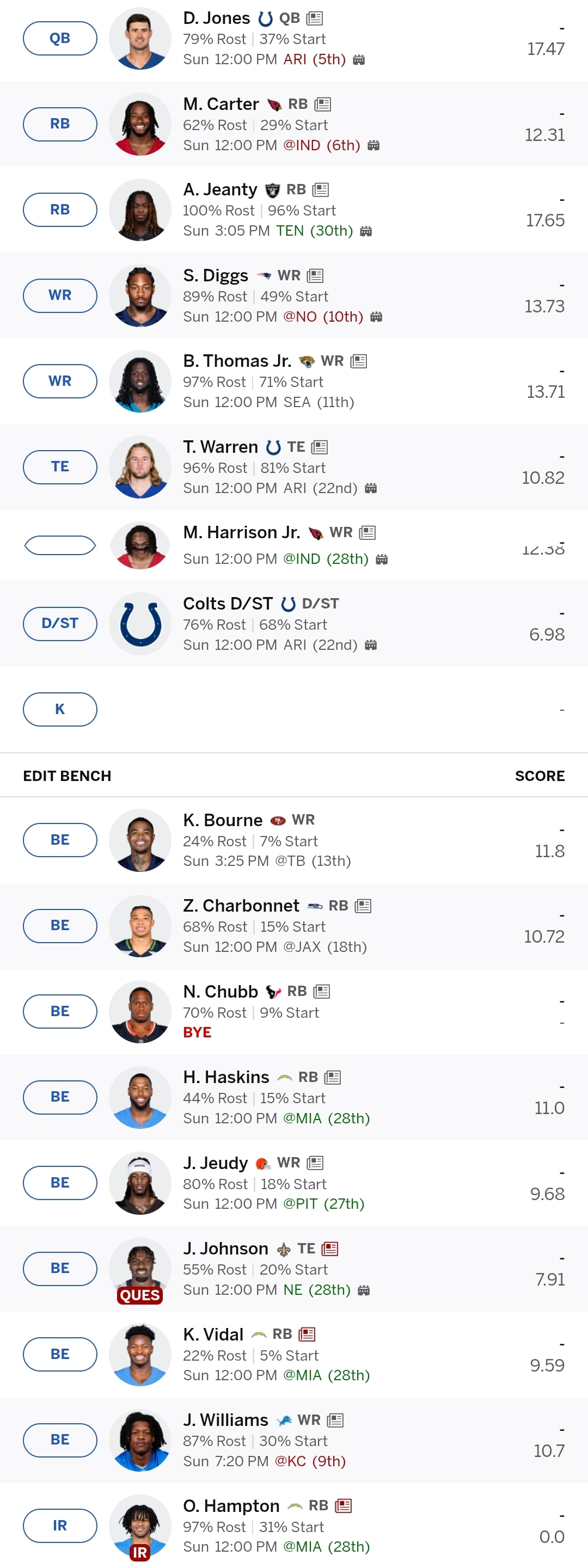Viewport: 588px width, 1568px height.
Task: Open A. Jeanty player card
Action: click(220, 190)
